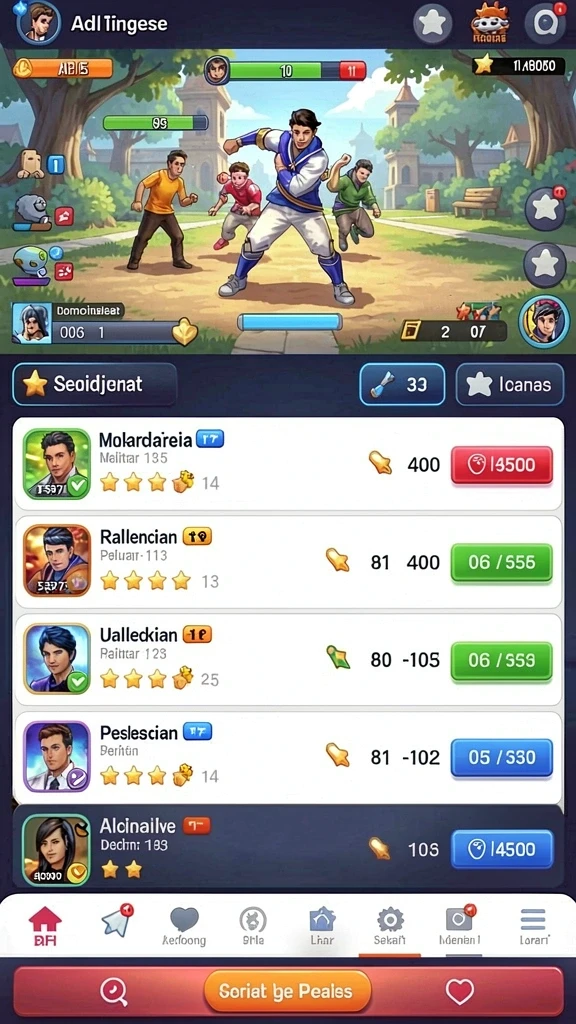
Task: Tap the Seoidjenat star button
Action: (x=95, y=385)
